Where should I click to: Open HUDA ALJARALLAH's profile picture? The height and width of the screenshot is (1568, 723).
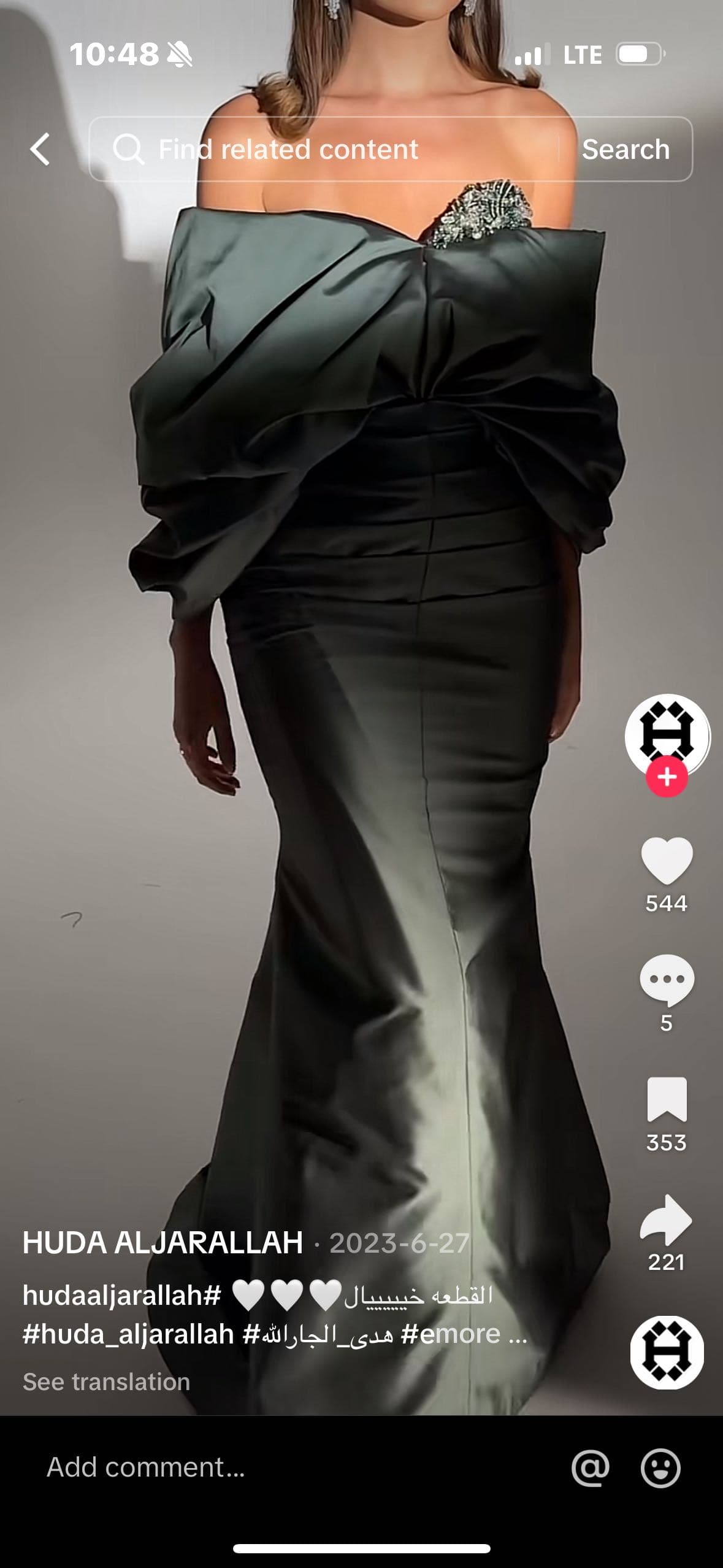tap(667, 734)
